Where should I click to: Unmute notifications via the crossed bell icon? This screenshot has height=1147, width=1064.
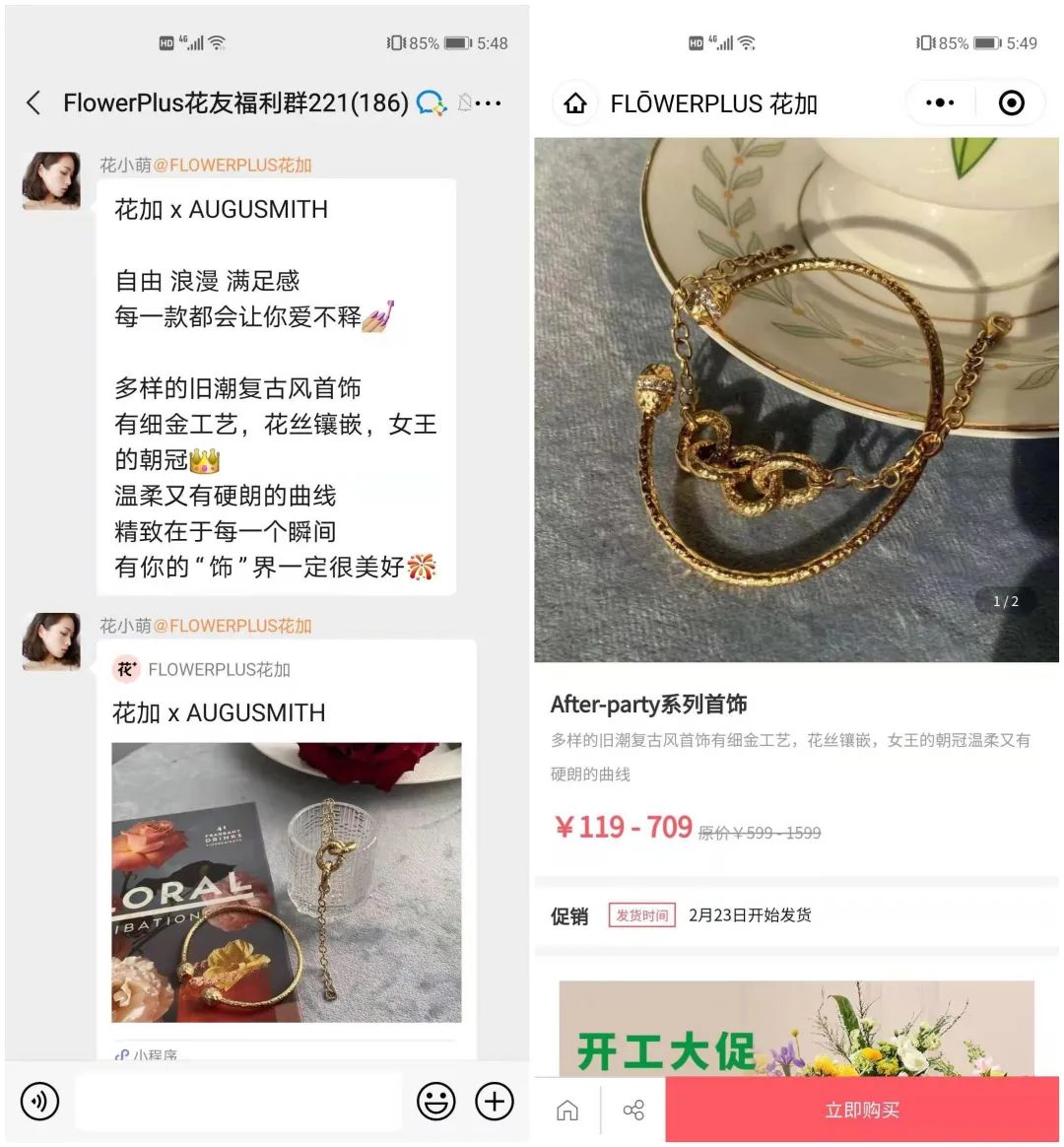point(464,102)
